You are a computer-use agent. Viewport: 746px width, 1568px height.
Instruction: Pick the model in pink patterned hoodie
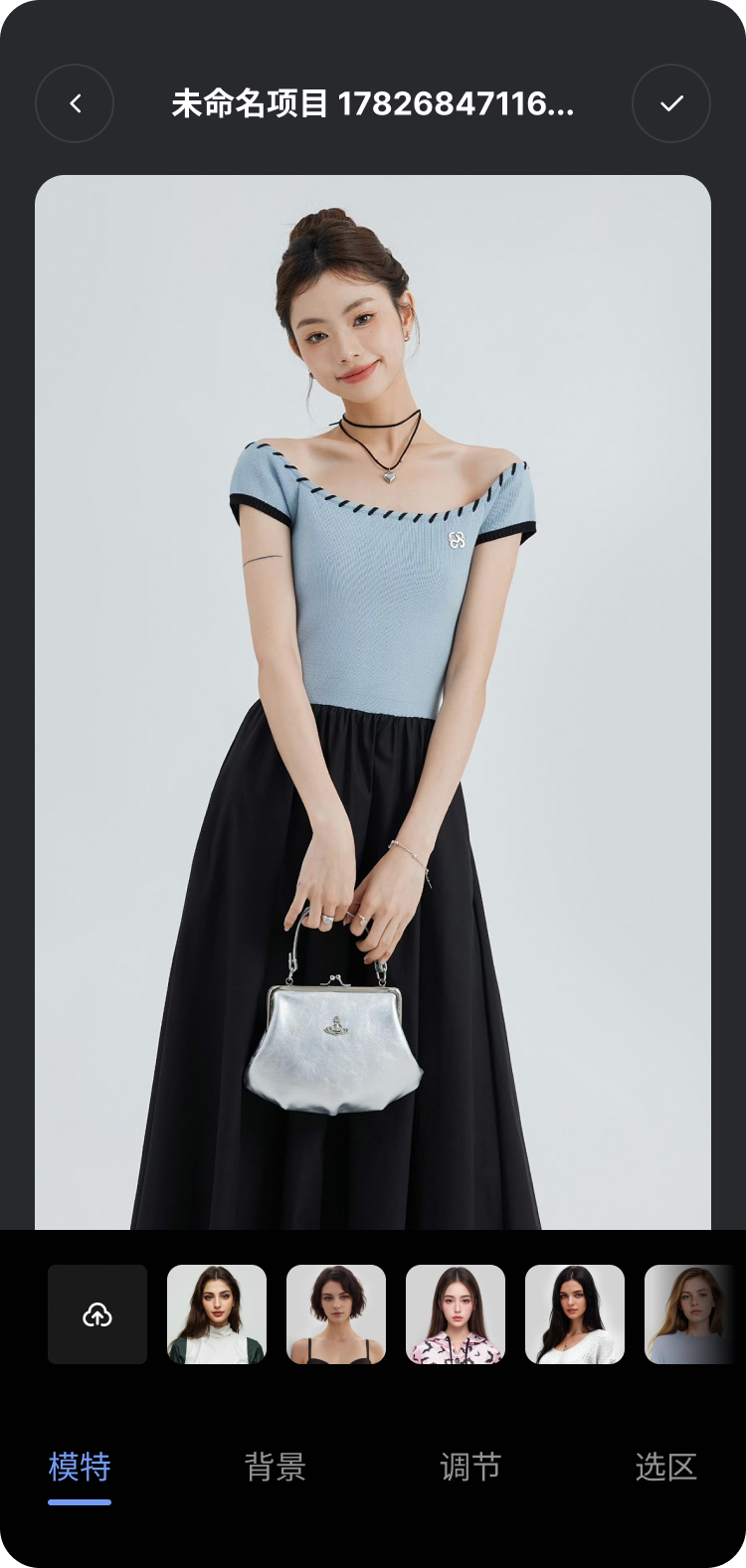click(x=456, y=1314)
